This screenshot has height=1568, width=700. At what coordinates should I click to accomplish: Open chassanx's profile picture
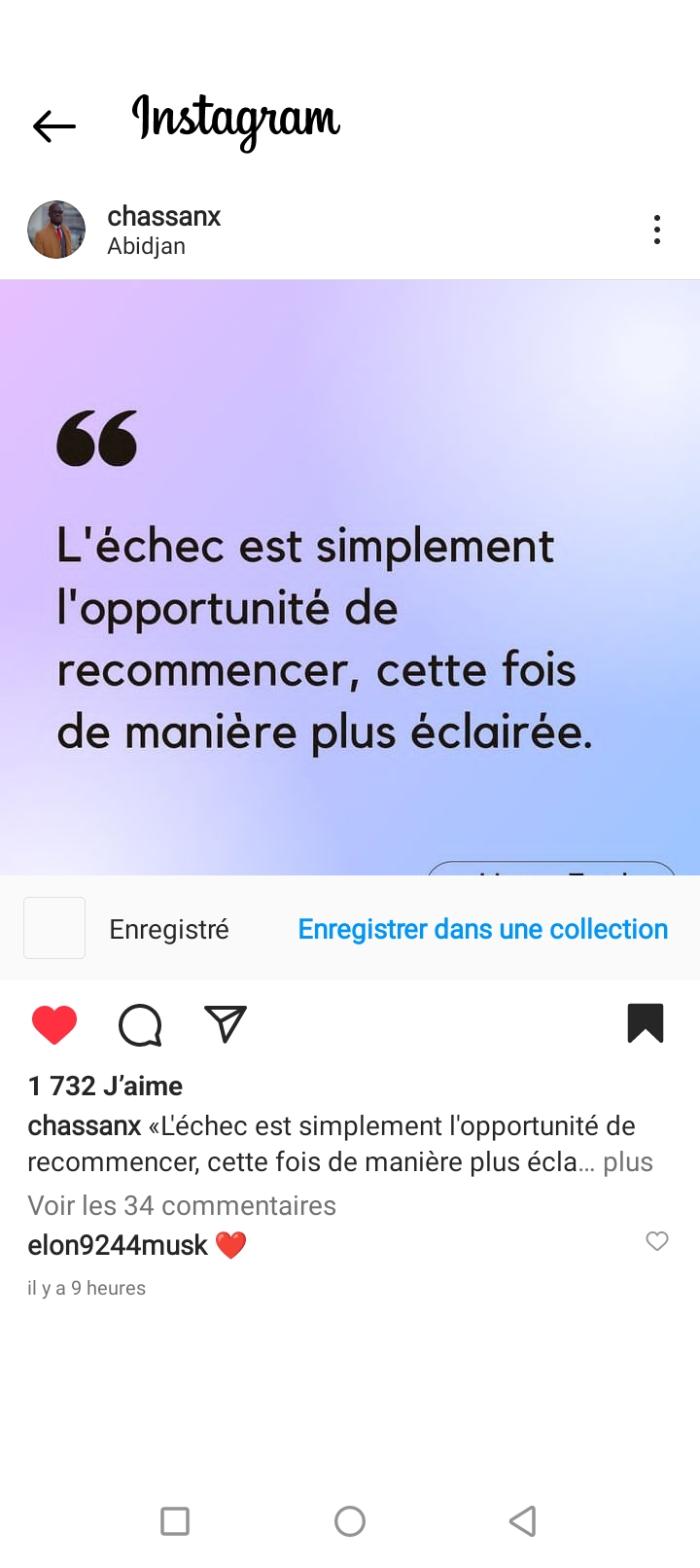[56, 230]
